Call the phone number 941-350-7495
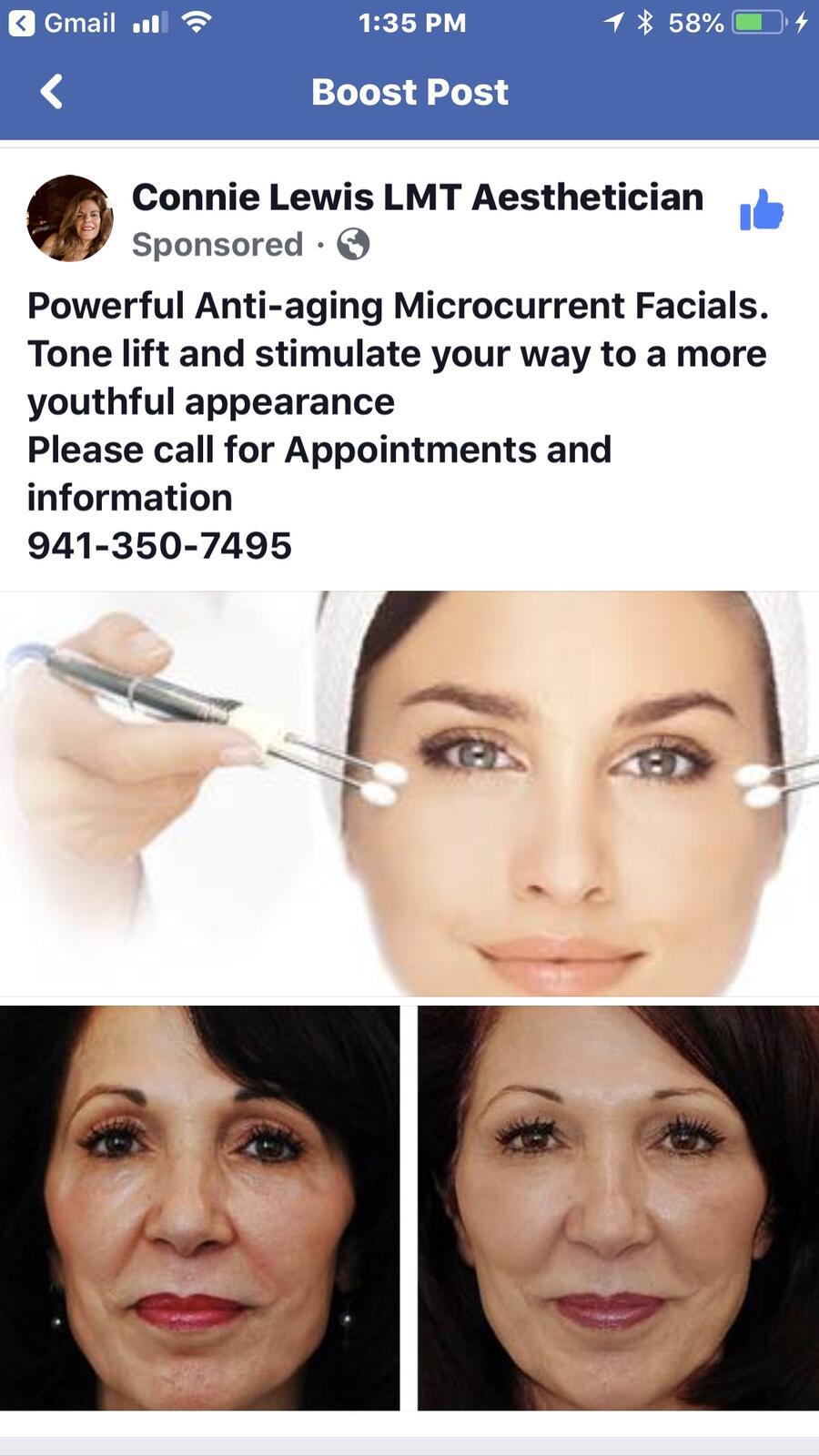The height and width of the screenshot is (1456, 819). tap(160, 546)
